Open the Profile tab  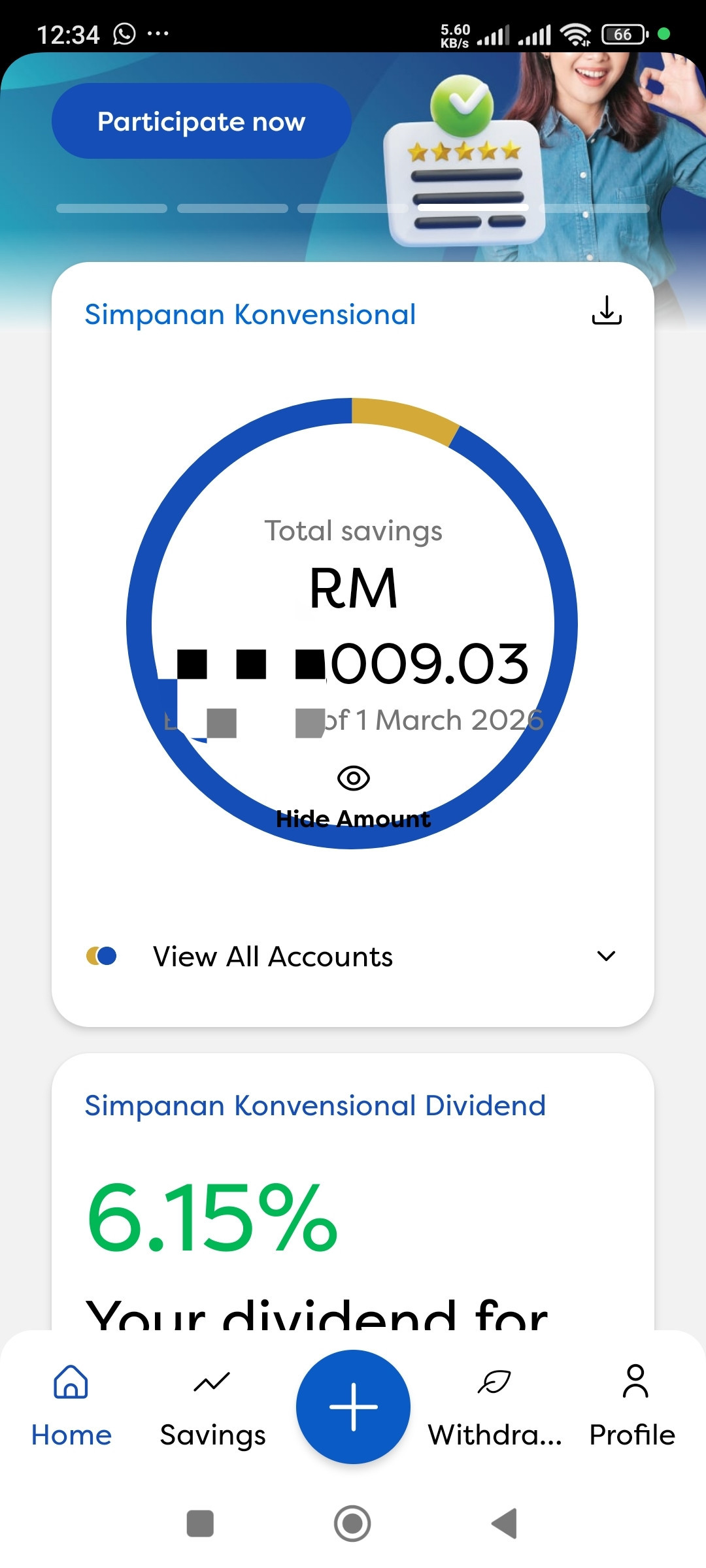(632, 1409)
